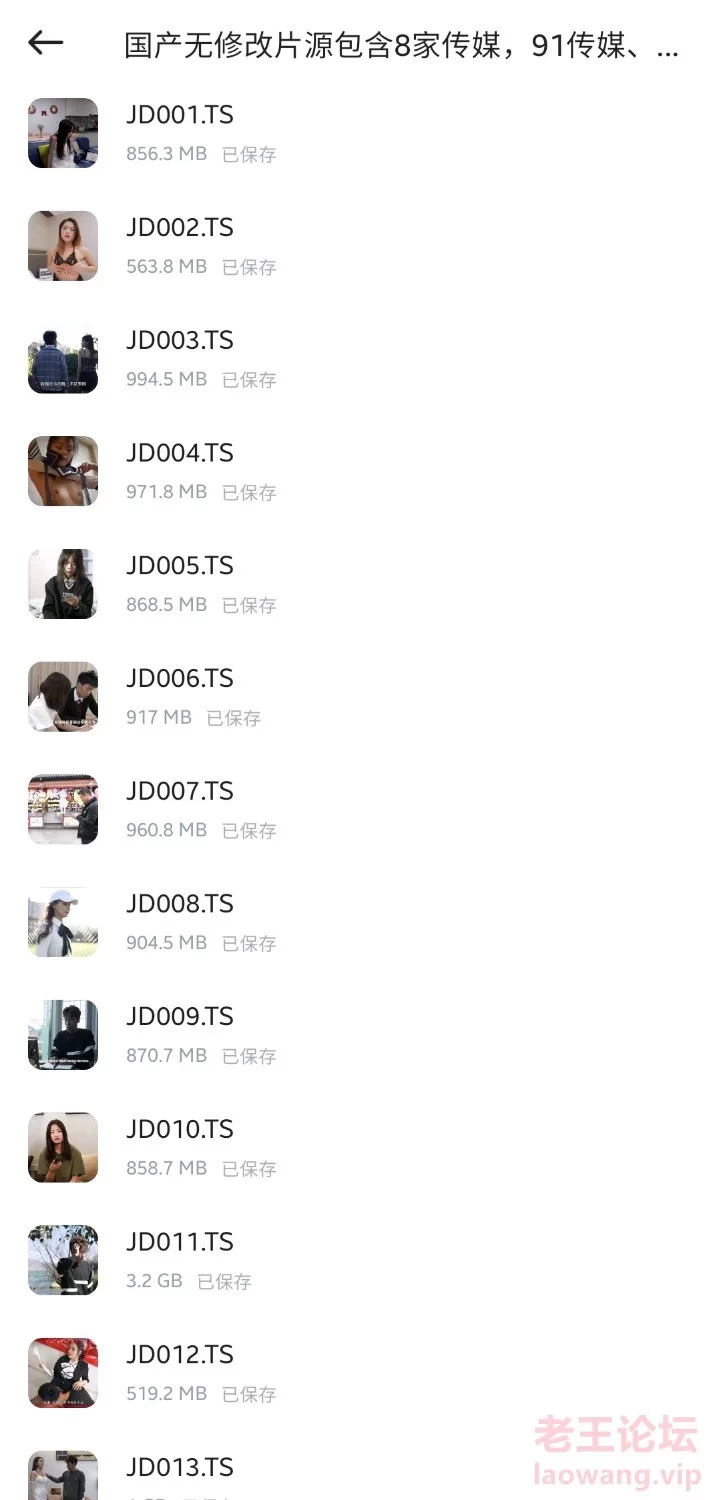This screenshot has height=1500, width=721.
Task: Open the JD005.TS file
Action: (180, 566)
